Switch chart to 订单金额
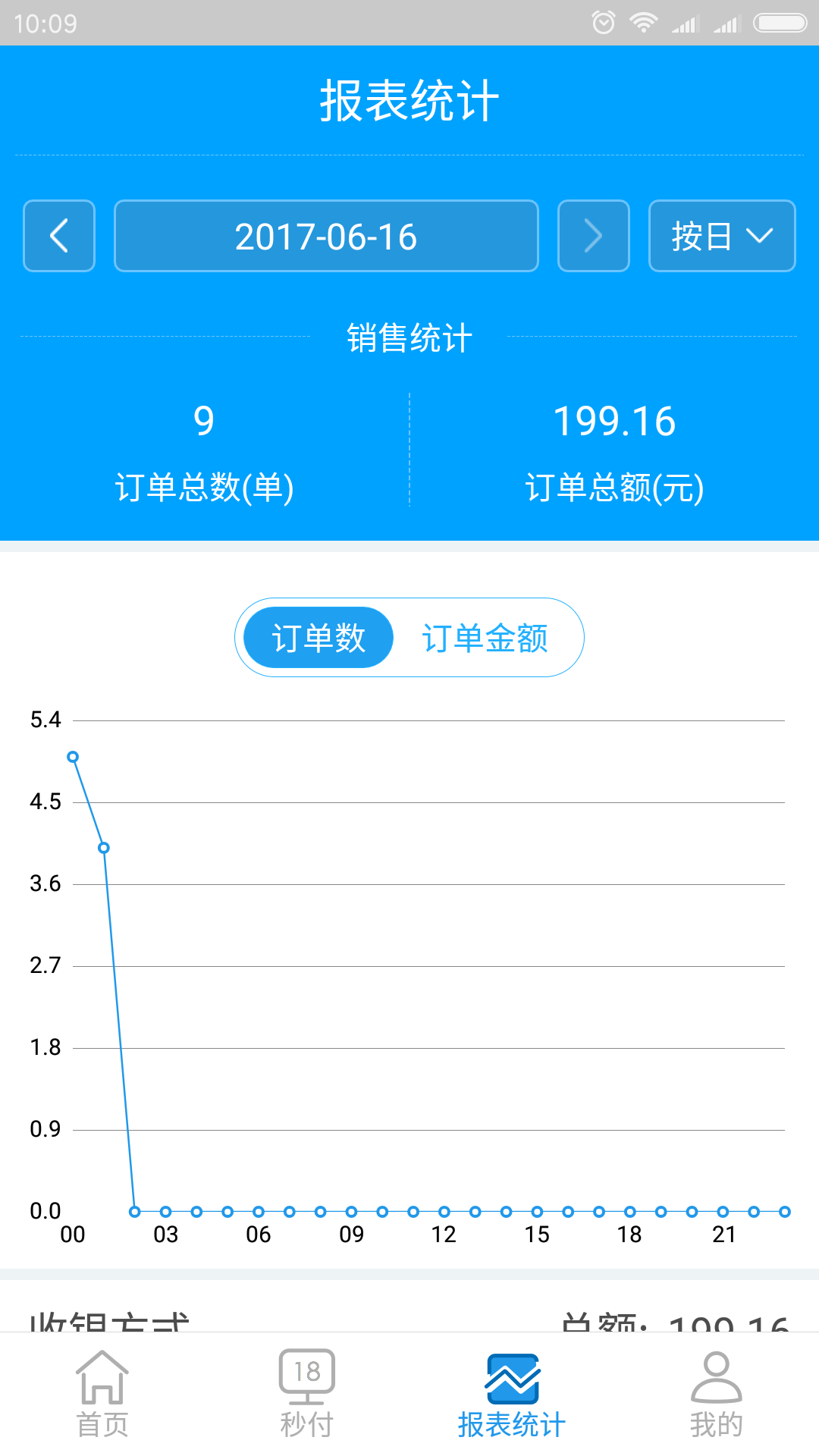 [485, 638]
